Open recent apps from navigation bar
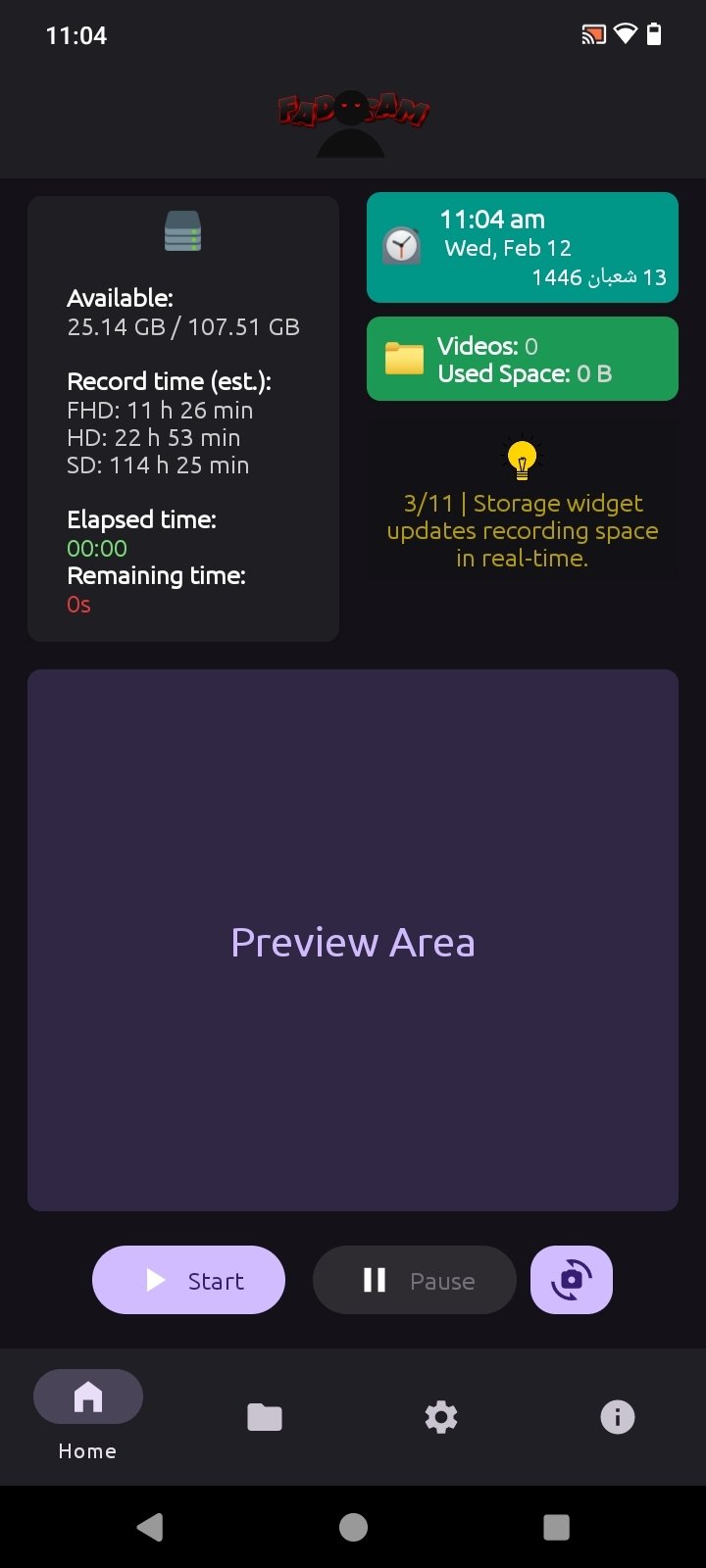This screenshot has height=1568, width=706. 556,1527
